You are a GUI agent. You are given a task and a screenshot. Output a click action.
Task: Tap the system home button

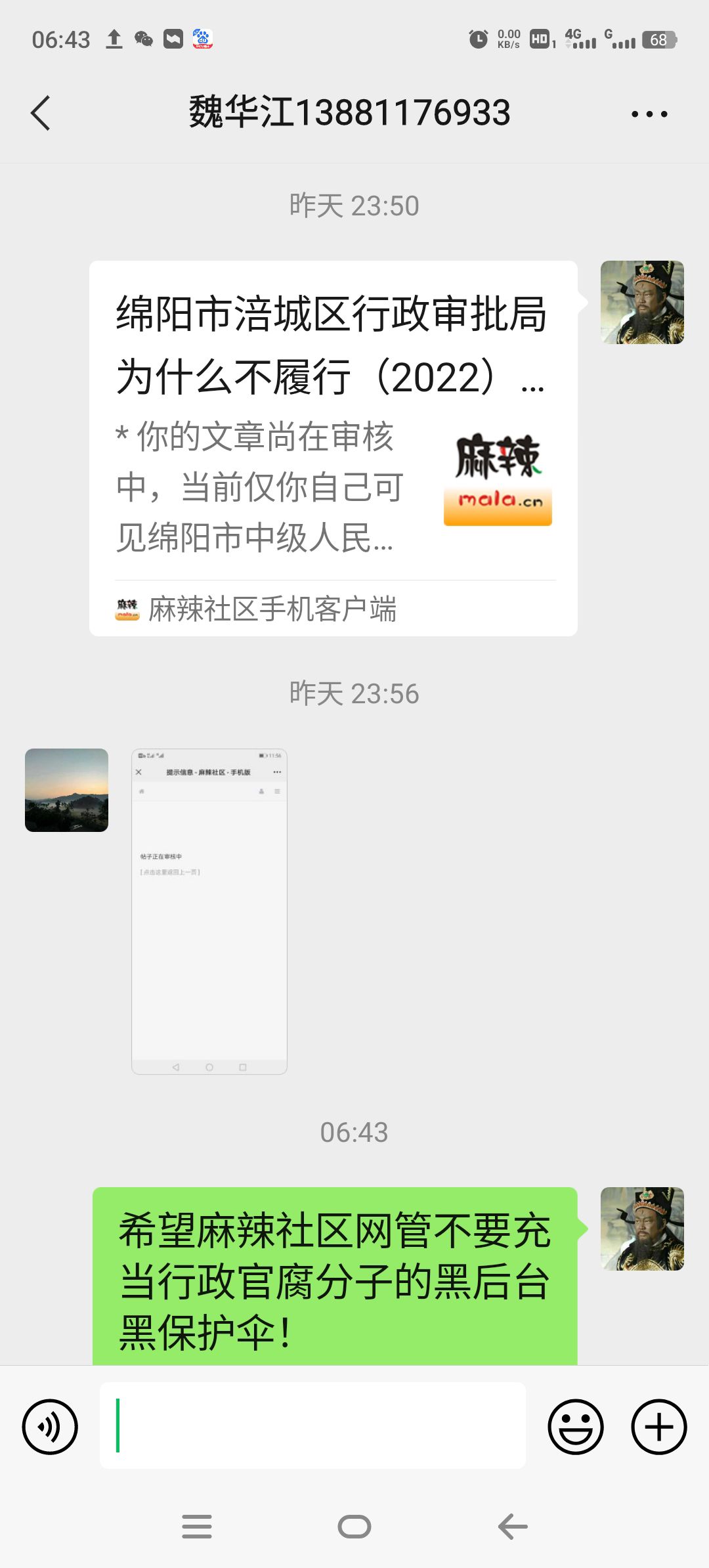(x=354, y=1527)
